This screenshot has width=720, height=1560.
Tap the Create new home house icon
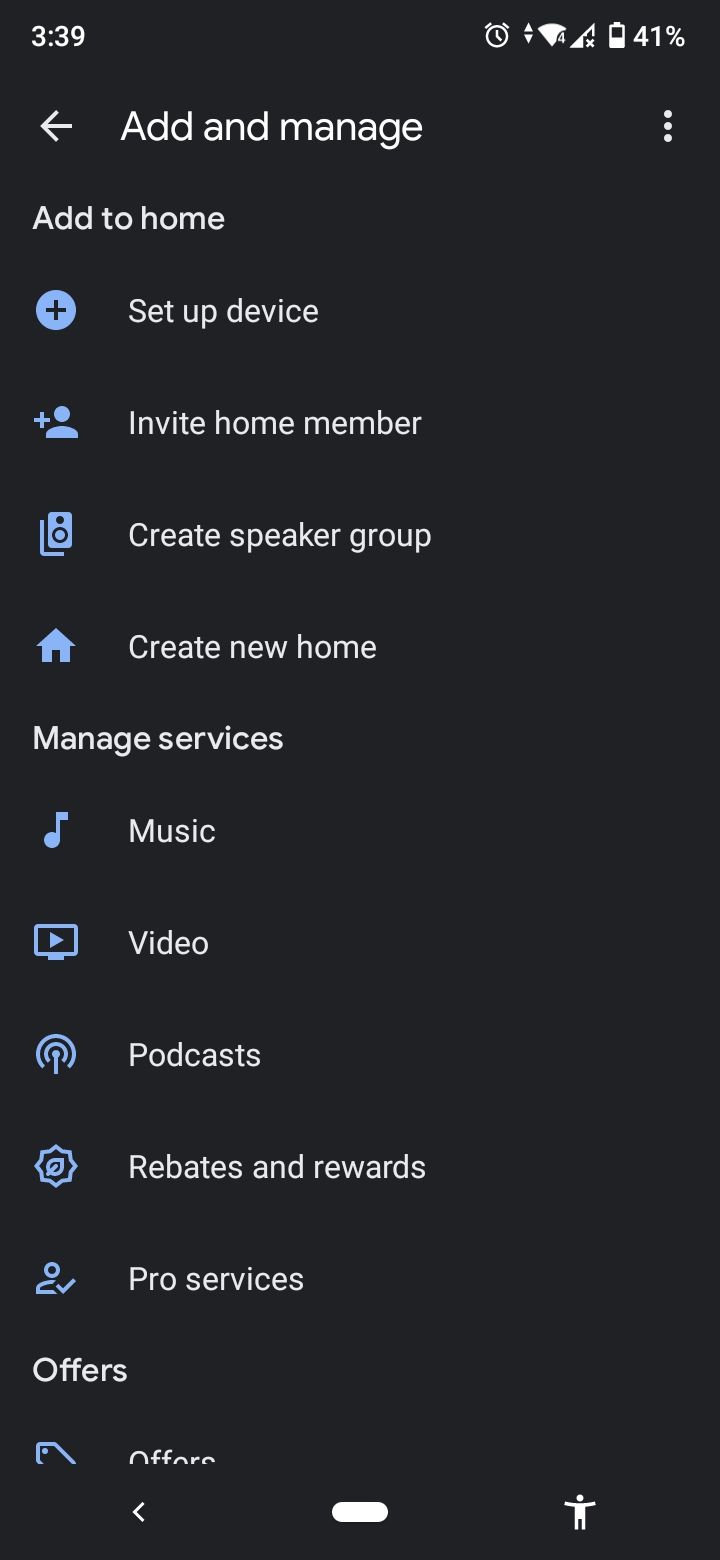(55, 646)
